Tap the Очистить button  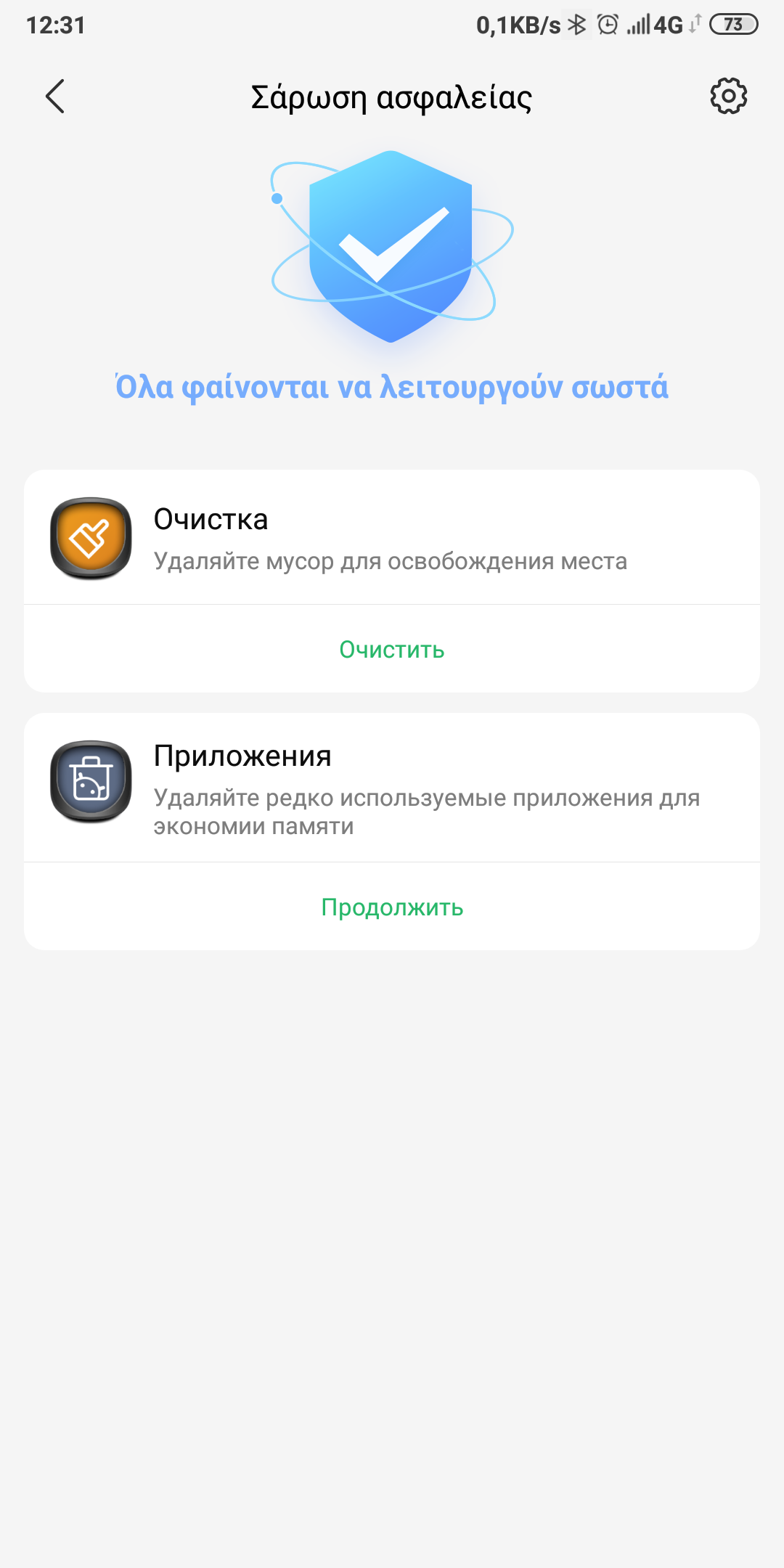coord(392,650)
